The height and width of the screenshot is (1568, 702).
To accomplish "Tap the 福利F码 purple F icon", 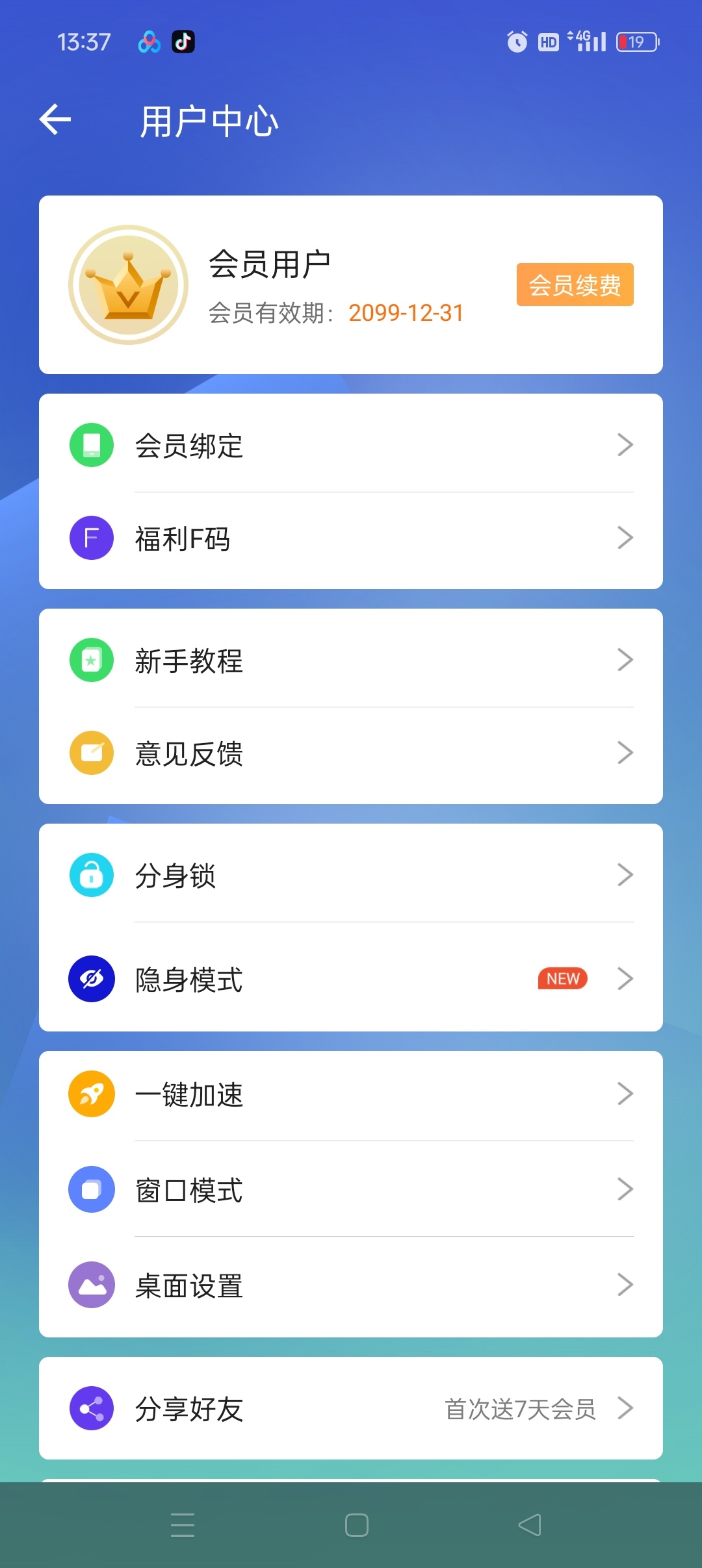I will 91,538.
